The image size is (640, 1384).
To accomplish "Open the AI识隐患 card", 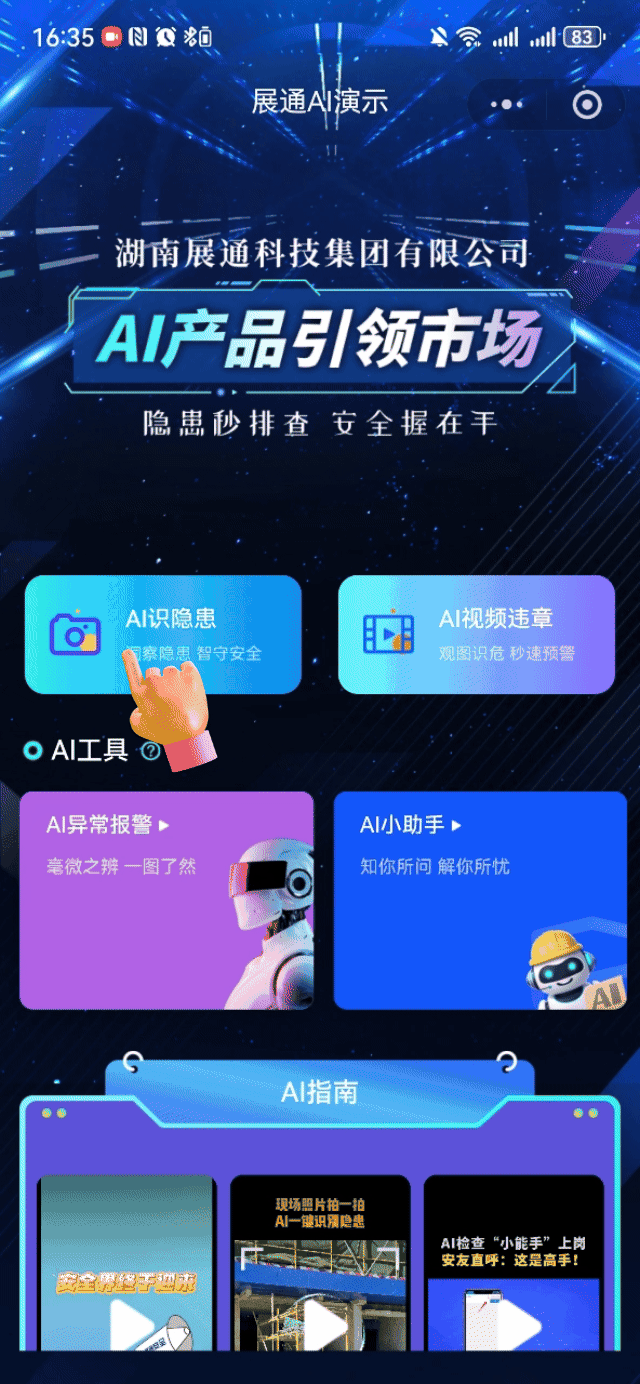I will (x=163, y=634).
